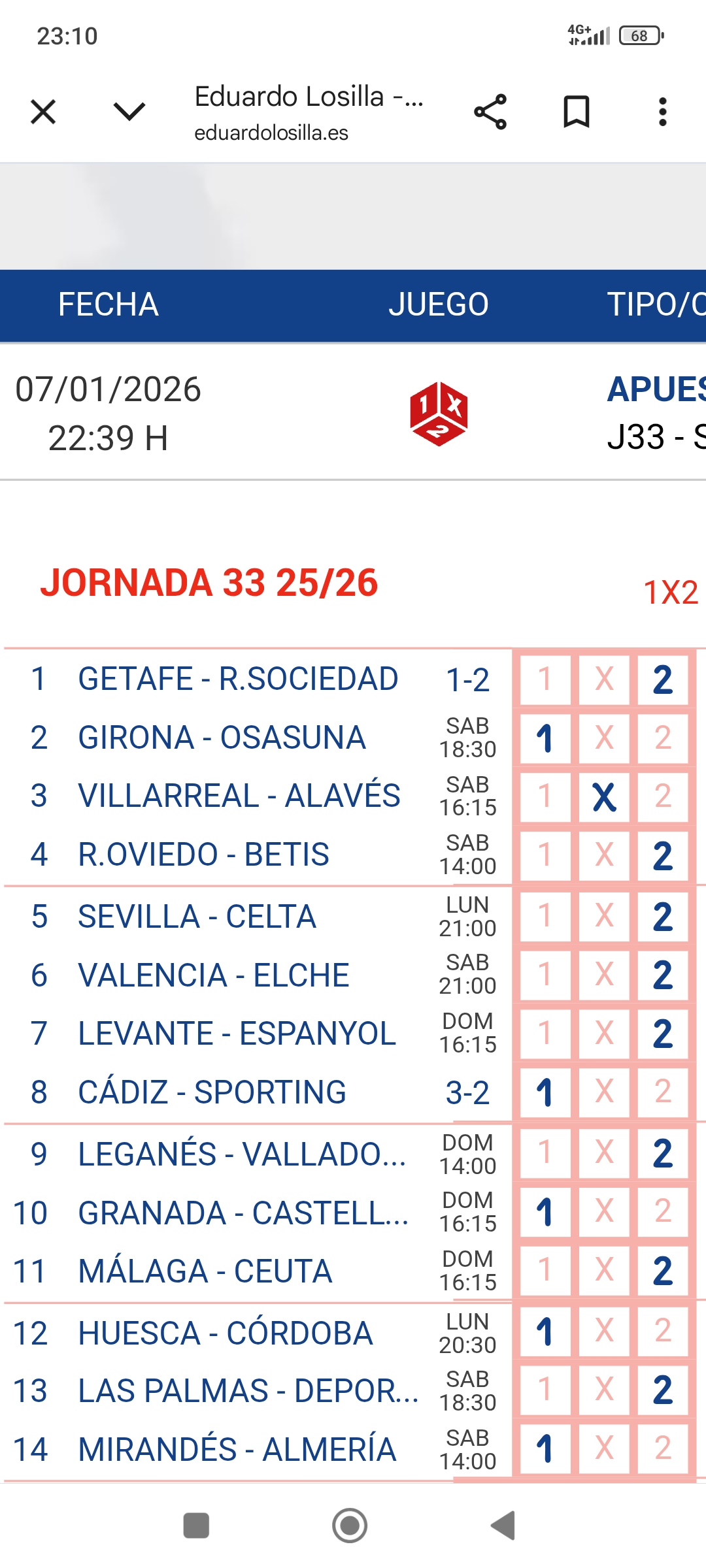Tap the system home button

350,1526
